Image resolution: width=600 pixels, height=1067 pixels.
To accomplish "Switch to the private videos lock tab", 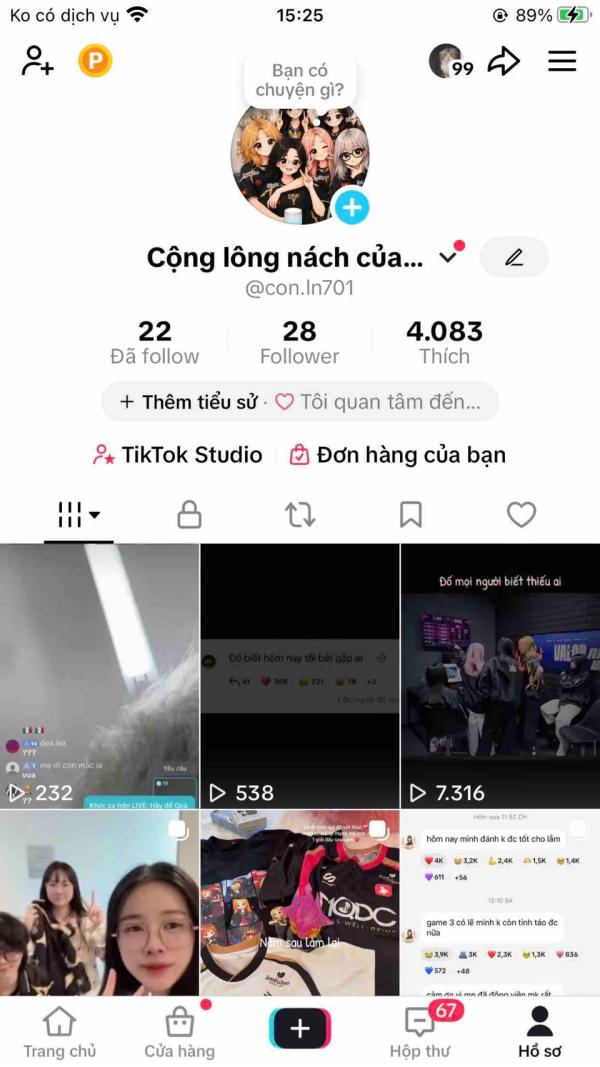I will 189,515.
